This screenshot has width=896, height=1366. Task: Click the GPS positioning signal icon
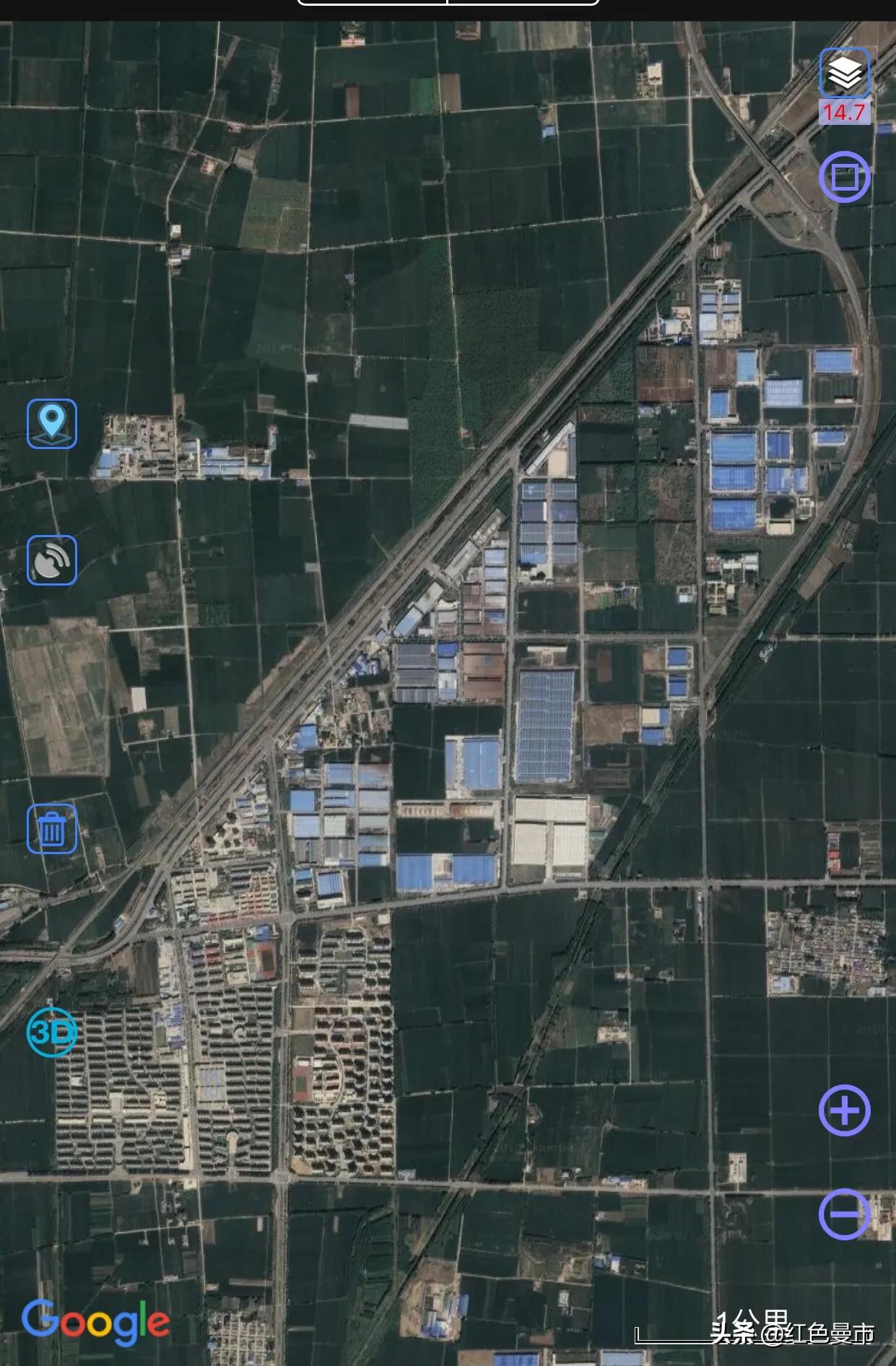click(51, 560)
